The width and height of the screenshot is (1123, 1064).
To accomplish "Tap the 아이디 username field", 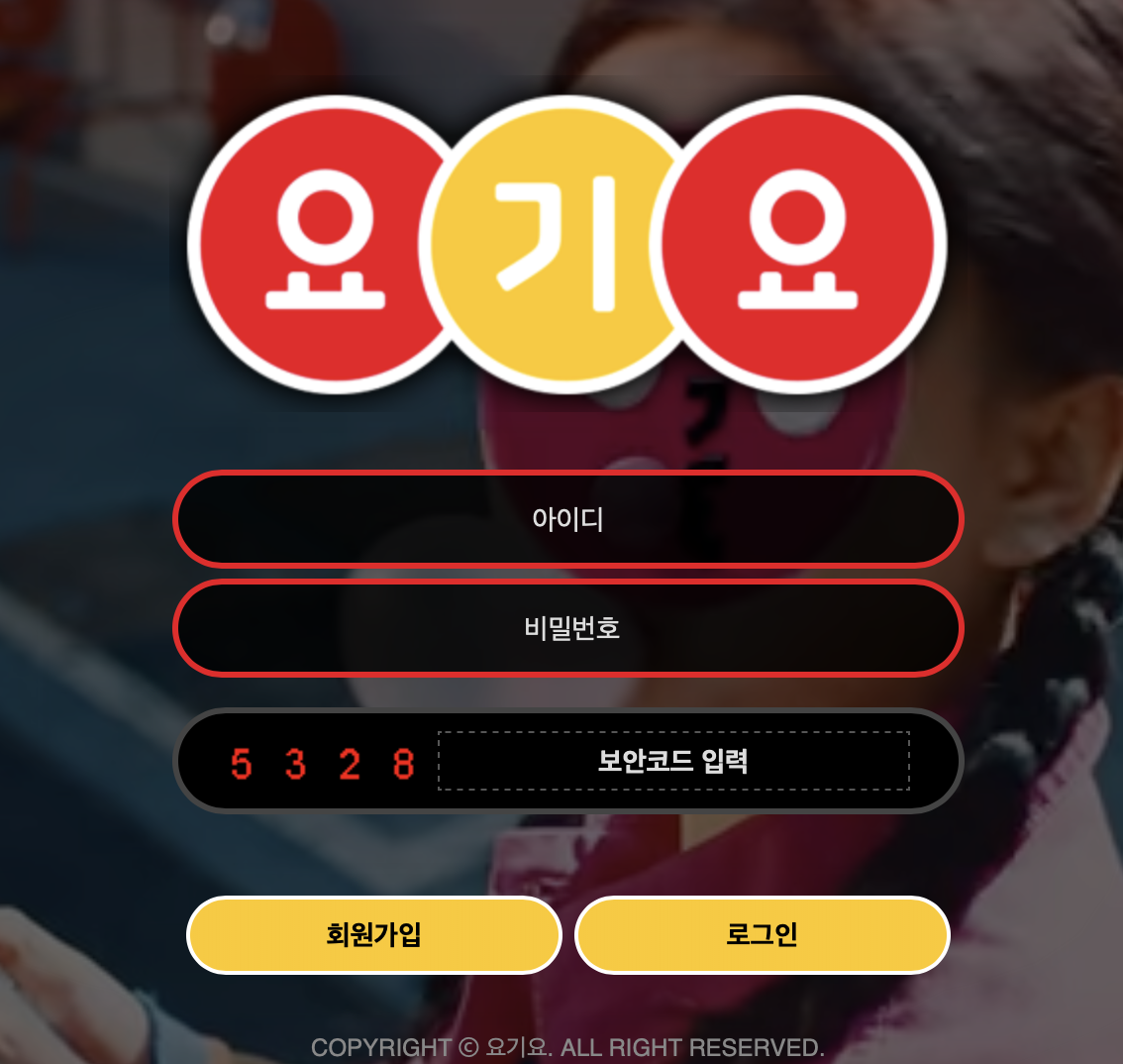I will pos(567,518).
